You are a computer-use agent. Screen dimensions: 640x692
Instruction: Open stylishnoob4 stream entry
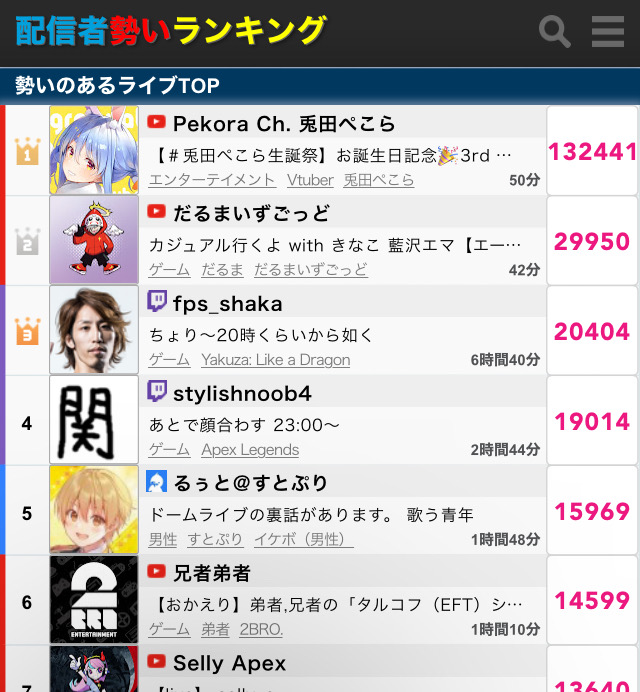(242, 393)
